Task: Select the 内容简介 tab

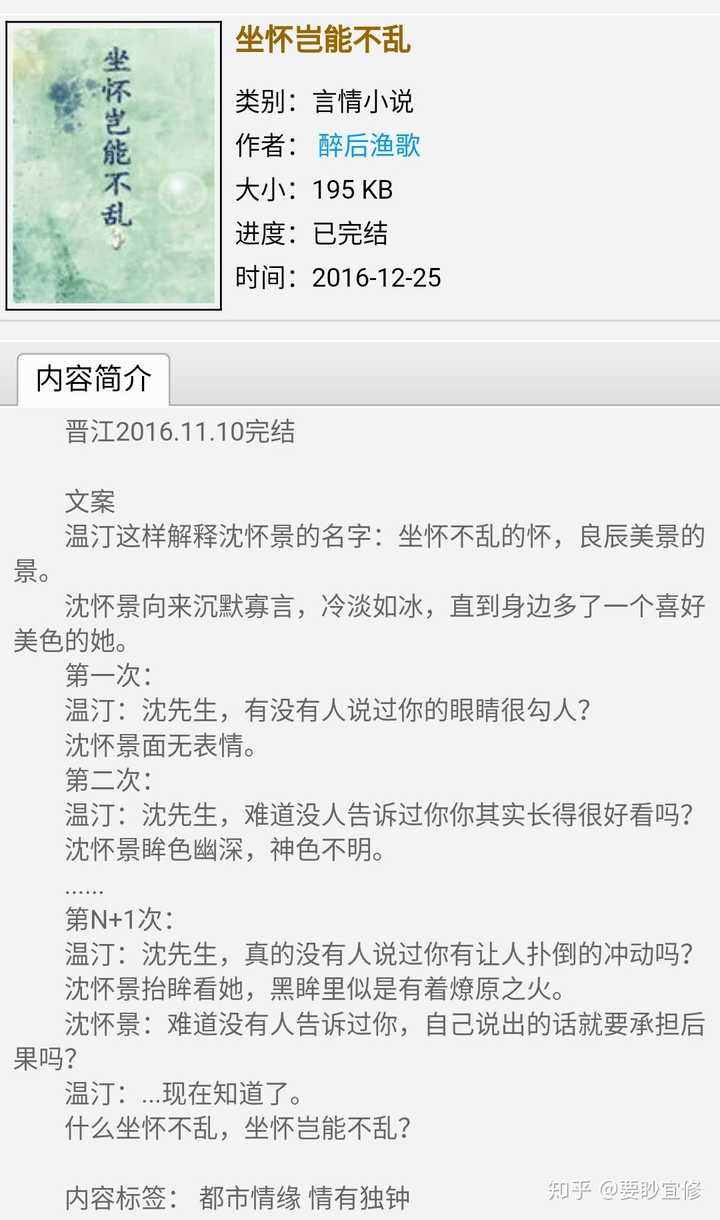Action: [x=94, y=380]
